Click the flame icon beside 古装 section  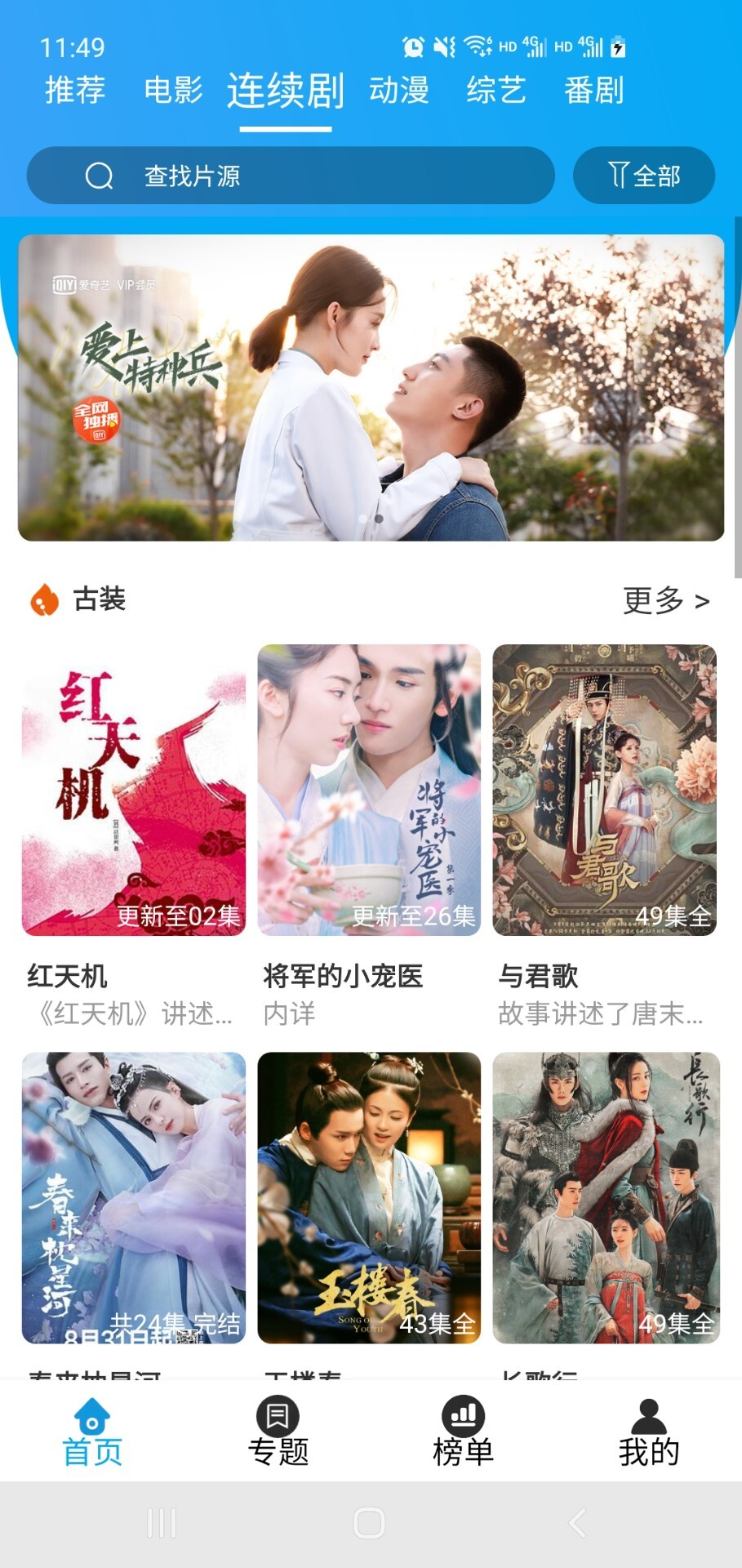point(42,602)
